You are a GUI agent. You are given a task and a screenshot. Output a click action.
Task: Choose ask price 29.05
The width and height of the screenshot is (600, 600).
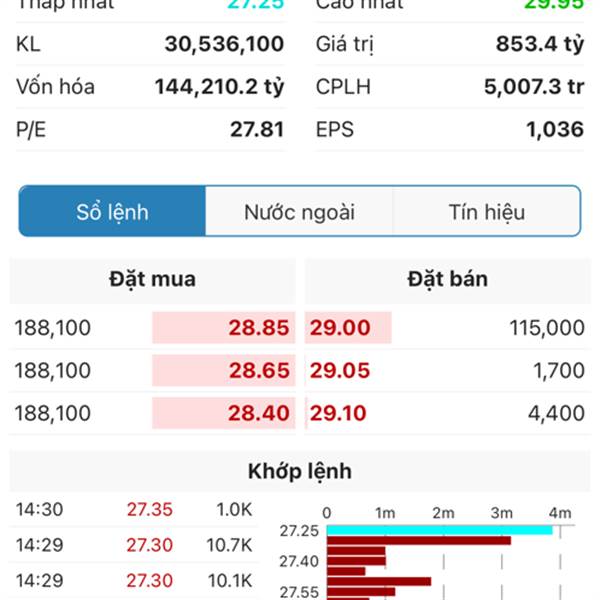coord(340,371)
